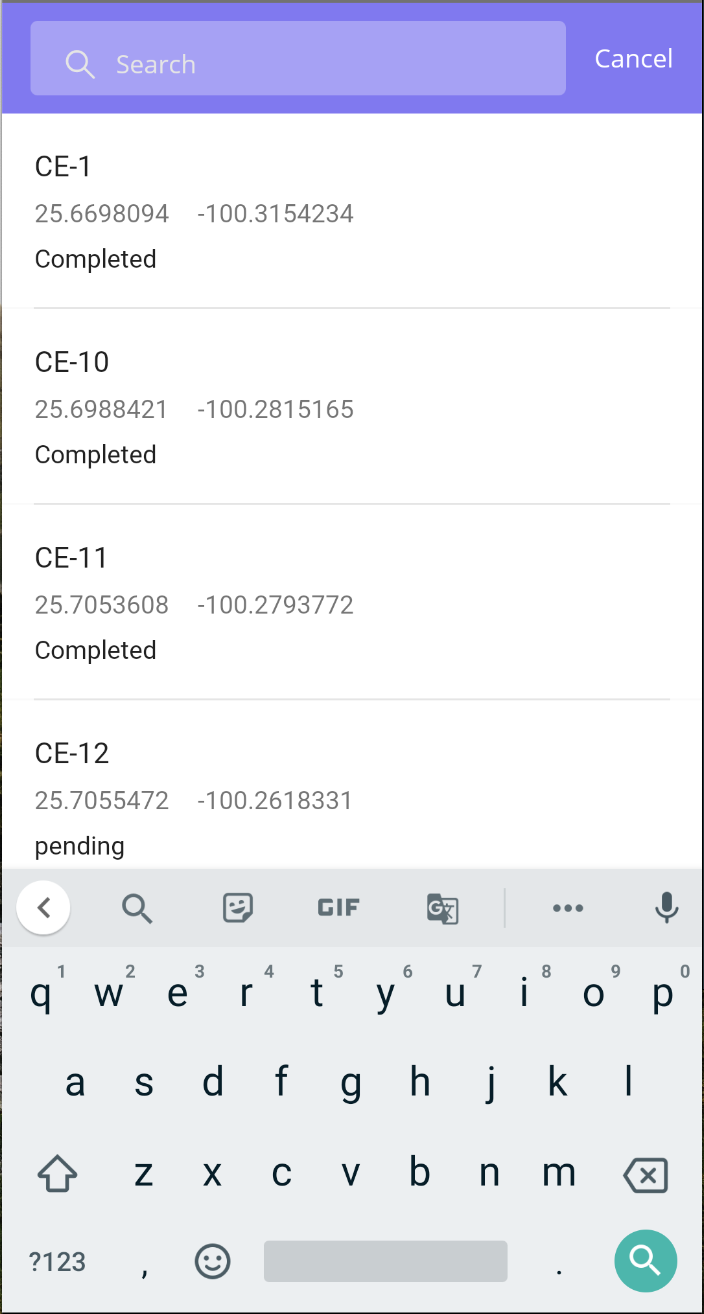
Task: Tap the keyboard's green search key
Action: click(645, 1261)
